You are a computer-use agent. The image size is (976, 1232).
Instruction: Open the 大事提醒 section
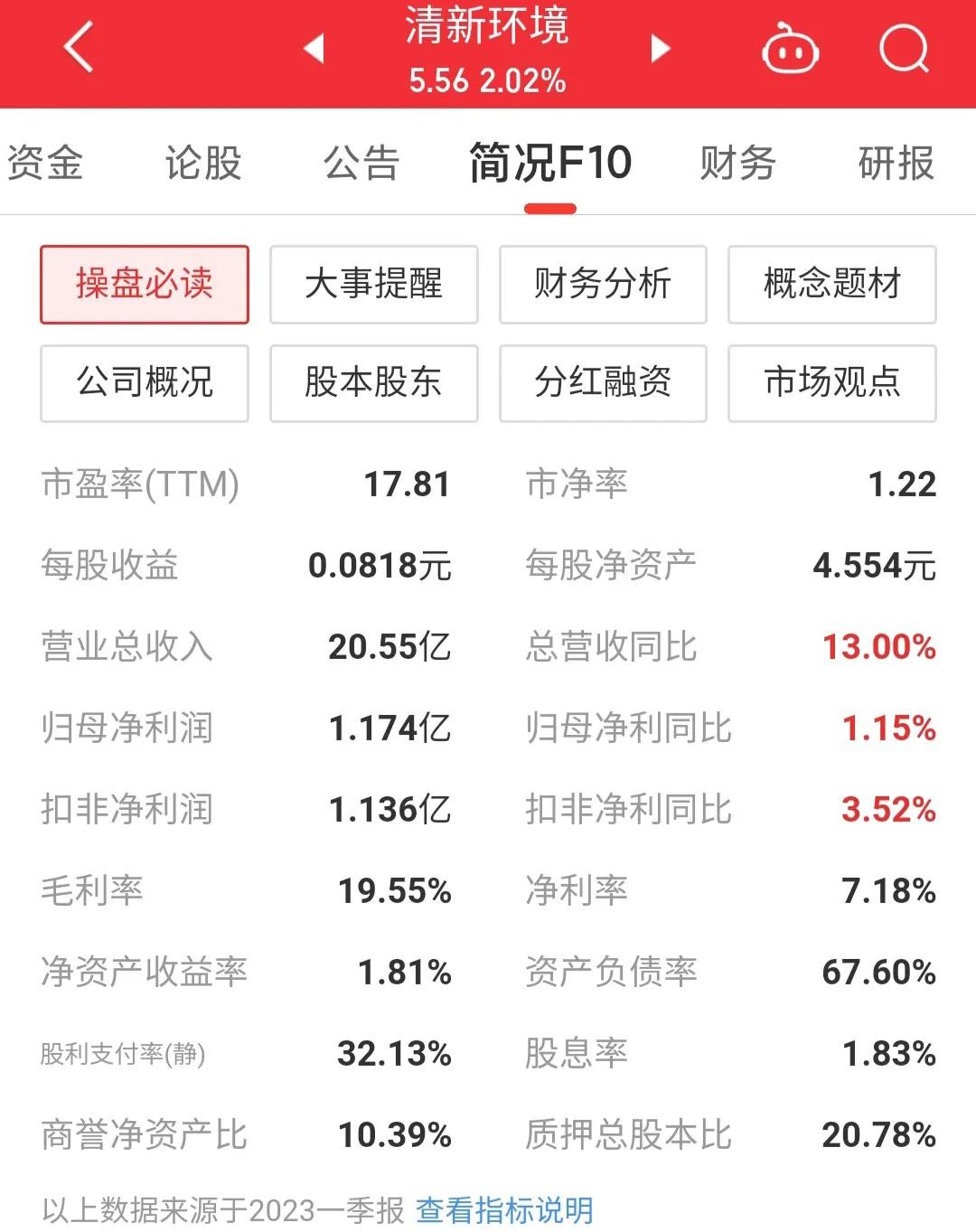(x=373, y=284)
